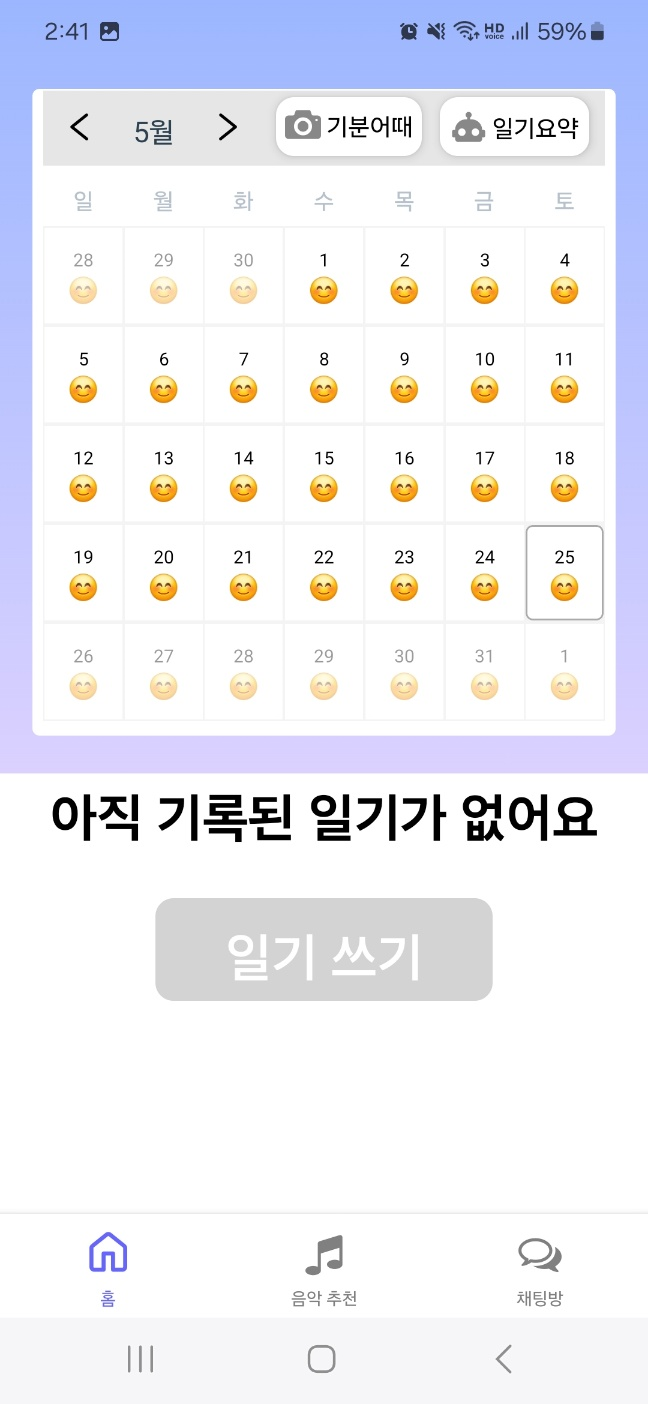This screenshot has width=648, height=1404.
Task: Tap the system back button
Action: tap(504, 1359)
